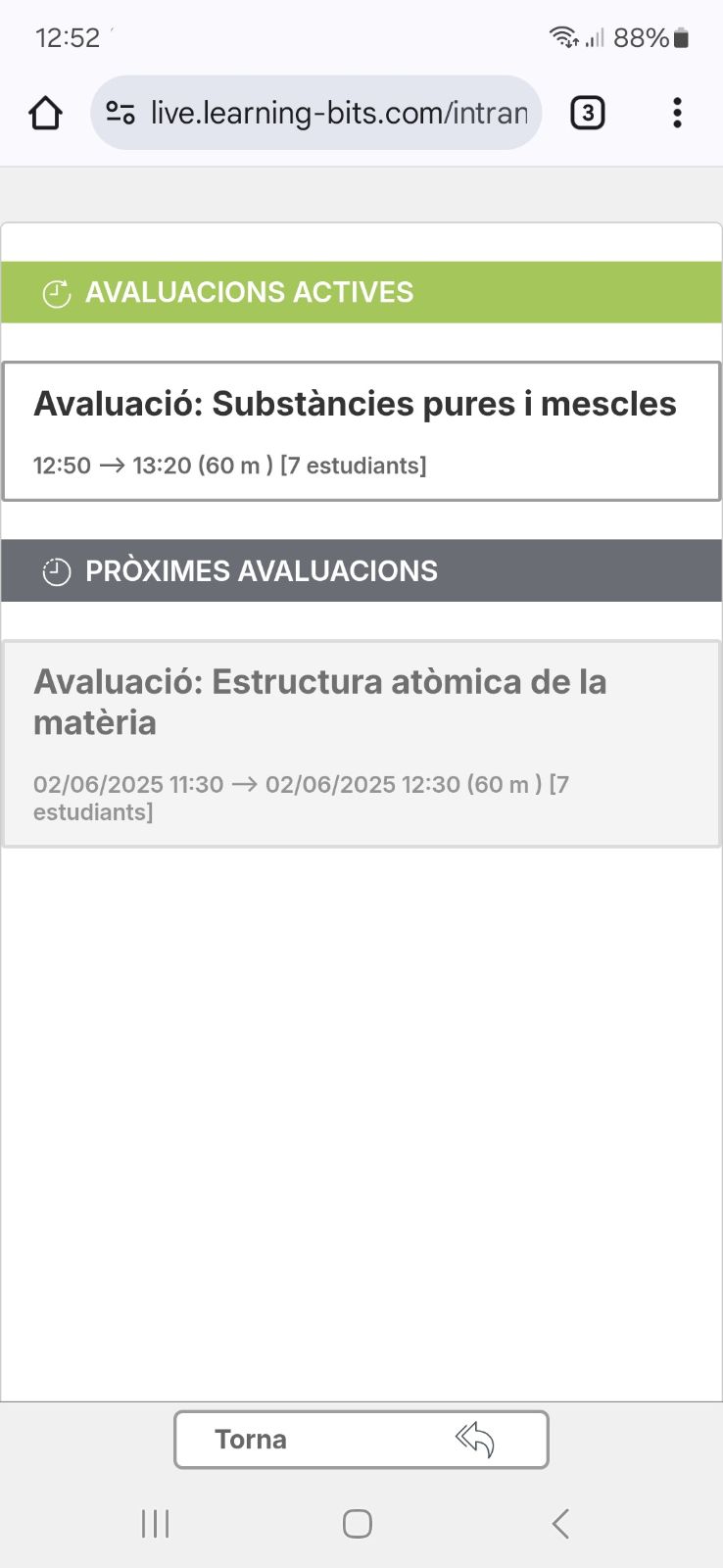Open the Estructura atòmica de la matèria evaluation
This screenshot has width=723, height=1568.
361,744
